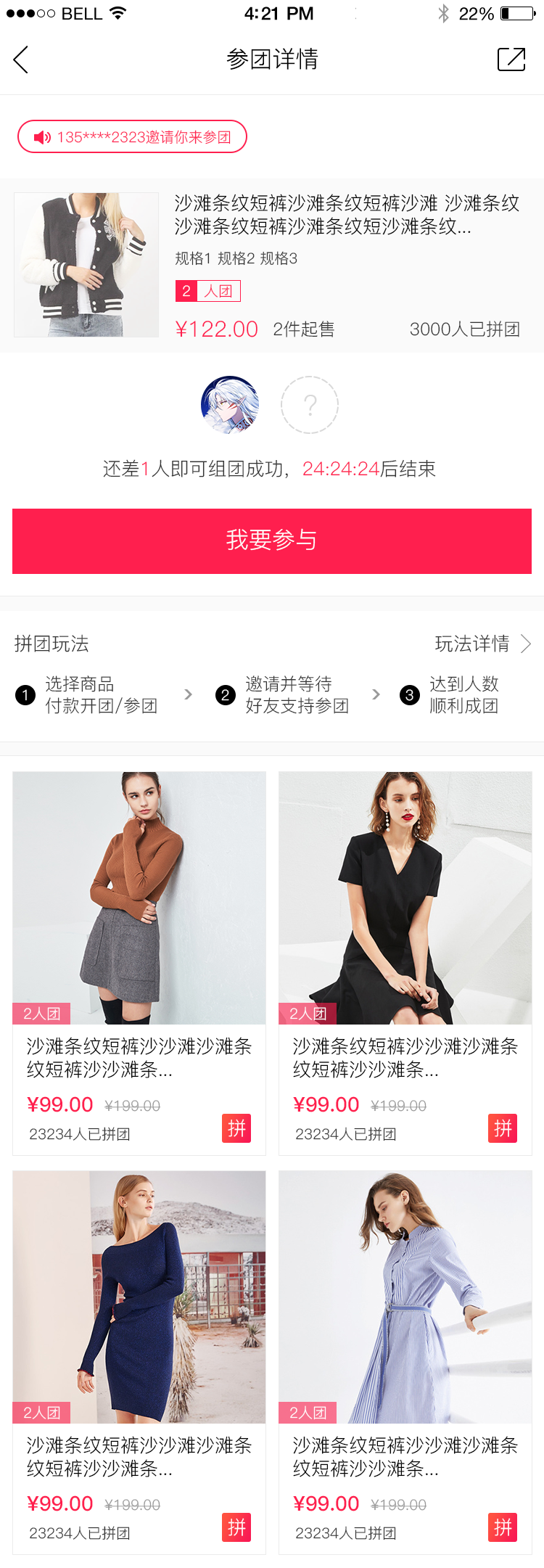Tap 拼 button on the navy dress item
This screenshot has width=544, height=1568.
pyautogui.click(x=236, y=1527)
